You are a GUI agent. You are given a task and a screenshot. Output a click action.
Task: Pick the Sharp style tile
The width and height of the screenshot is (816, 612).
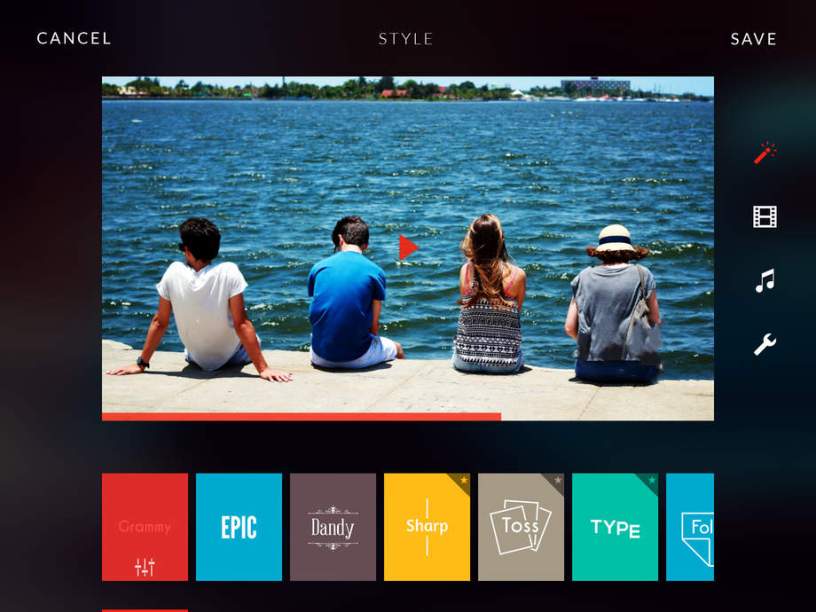coord(427,527)
